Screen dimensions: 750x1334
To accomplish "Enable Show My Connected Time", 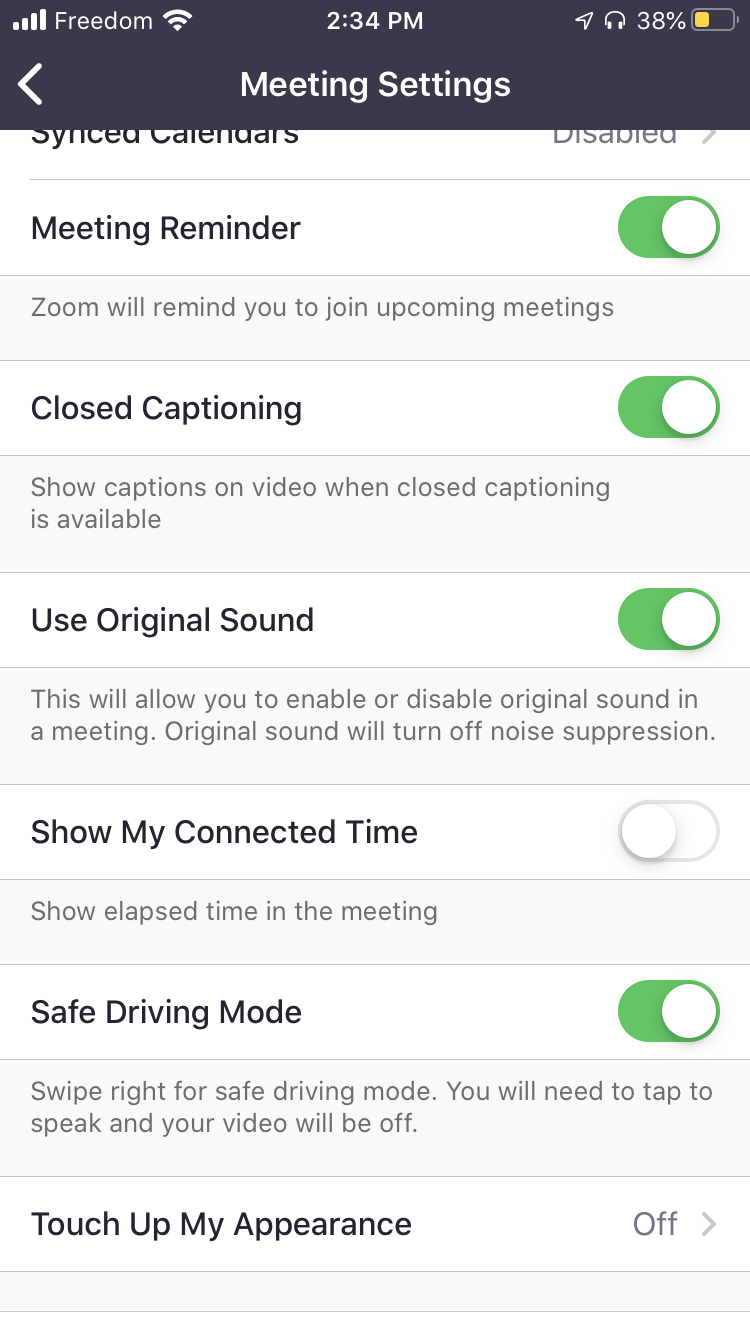I will (668, 832).
